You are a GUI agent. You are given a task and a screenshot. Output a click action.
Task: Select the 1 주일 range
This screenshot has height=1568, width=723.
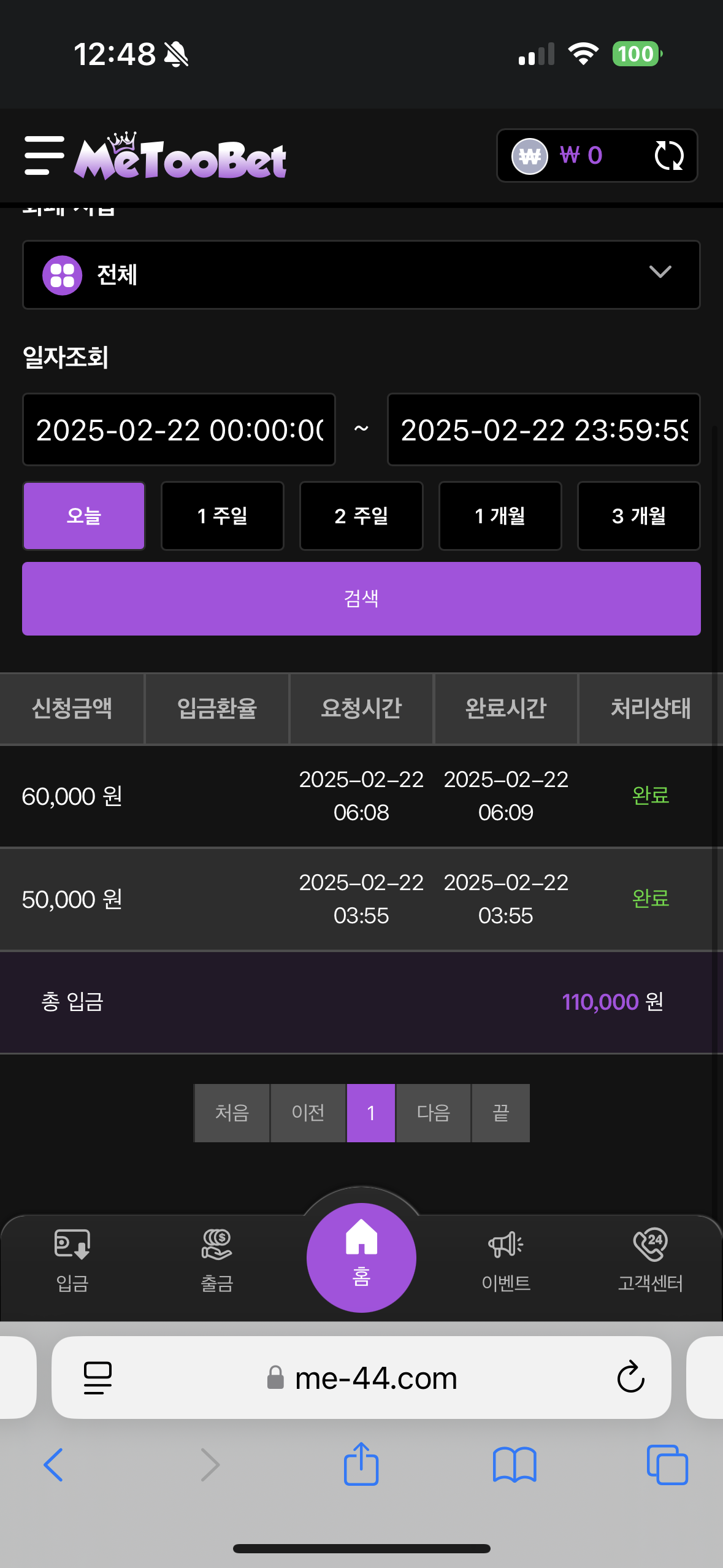[x=223, y=516]
